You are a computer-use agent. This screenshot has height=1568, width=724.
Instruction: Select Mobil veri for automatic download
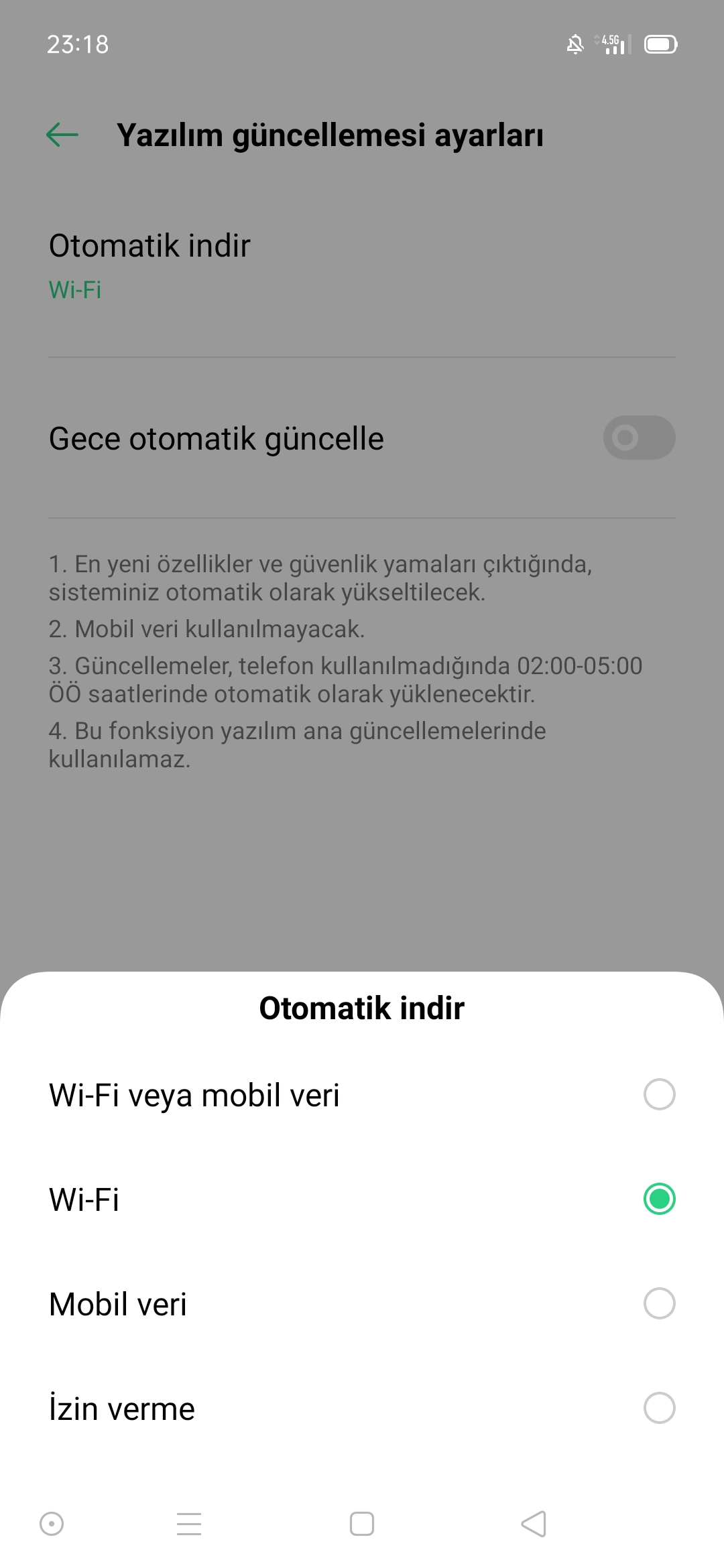coord(362,1304)
